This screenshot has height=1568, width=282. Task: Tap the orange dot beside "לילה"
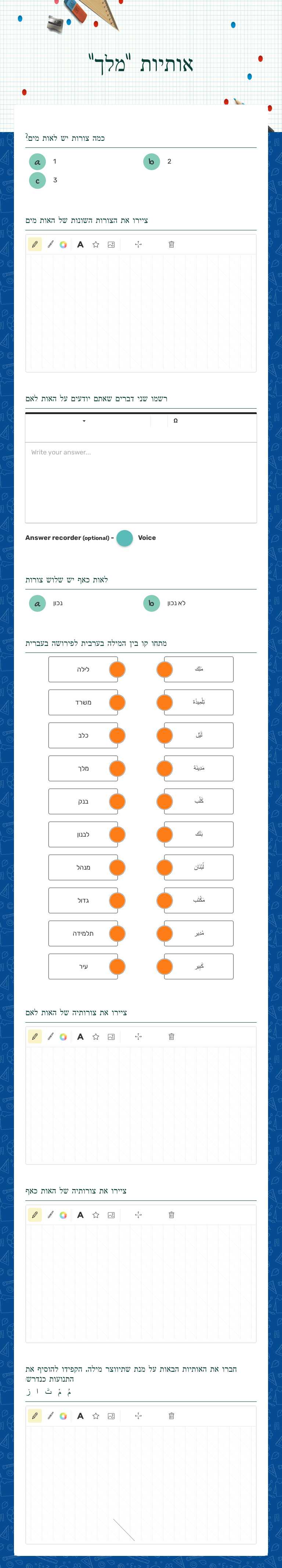point(117,669)
